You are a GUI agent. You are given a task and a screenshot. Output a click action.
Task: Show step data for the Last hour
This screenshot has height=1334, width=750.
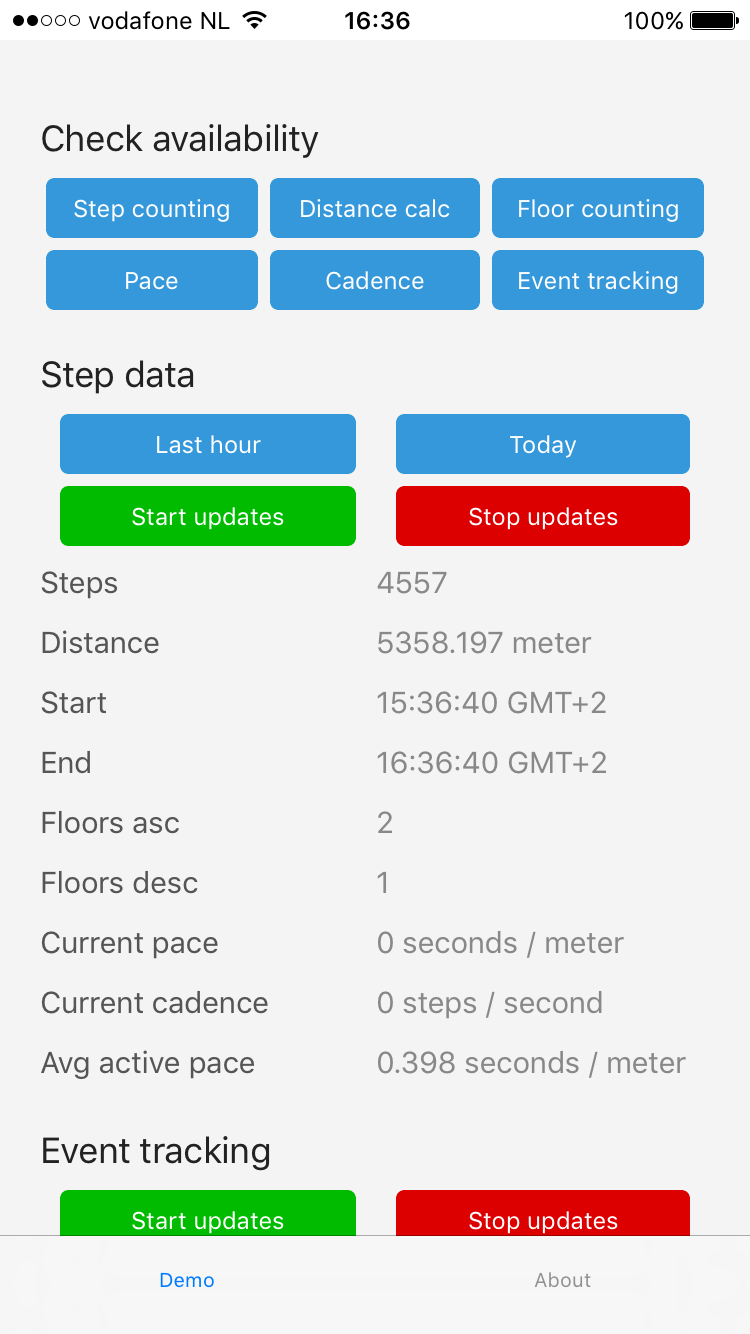pos(207,444)
